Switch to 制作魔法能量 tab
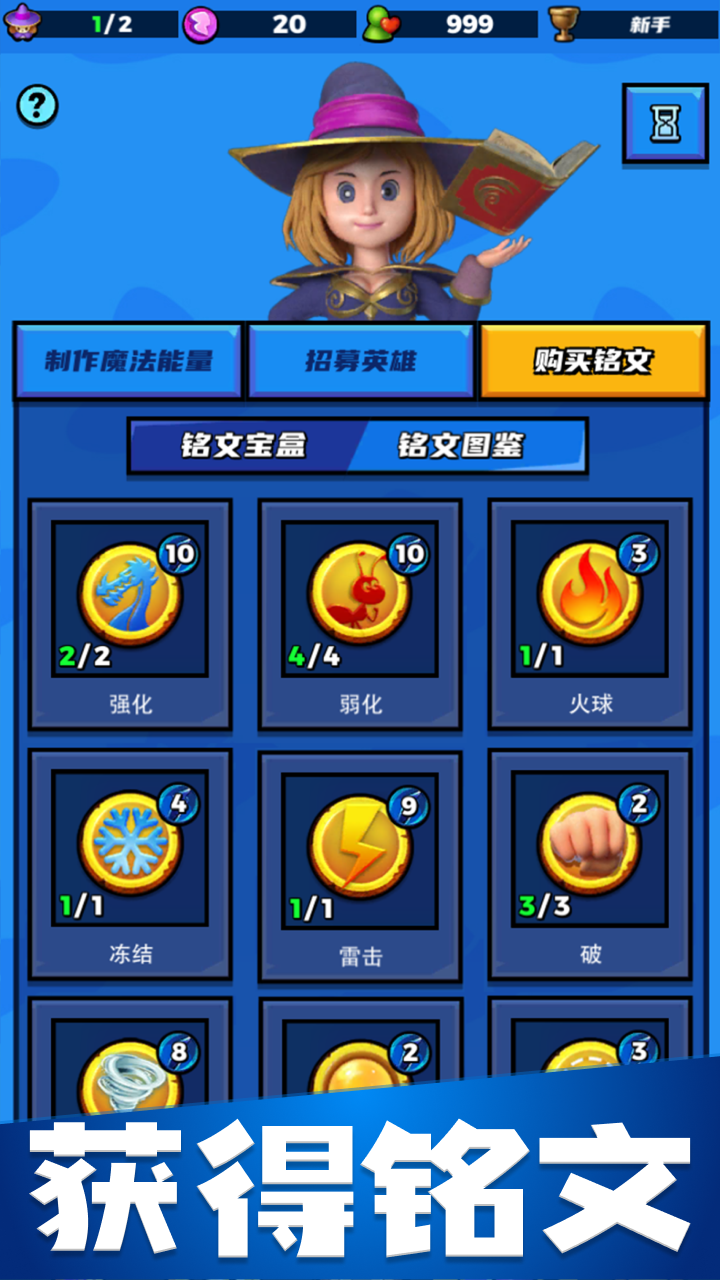This screenshot has width=720, height=1280. [x=128, y=361]
